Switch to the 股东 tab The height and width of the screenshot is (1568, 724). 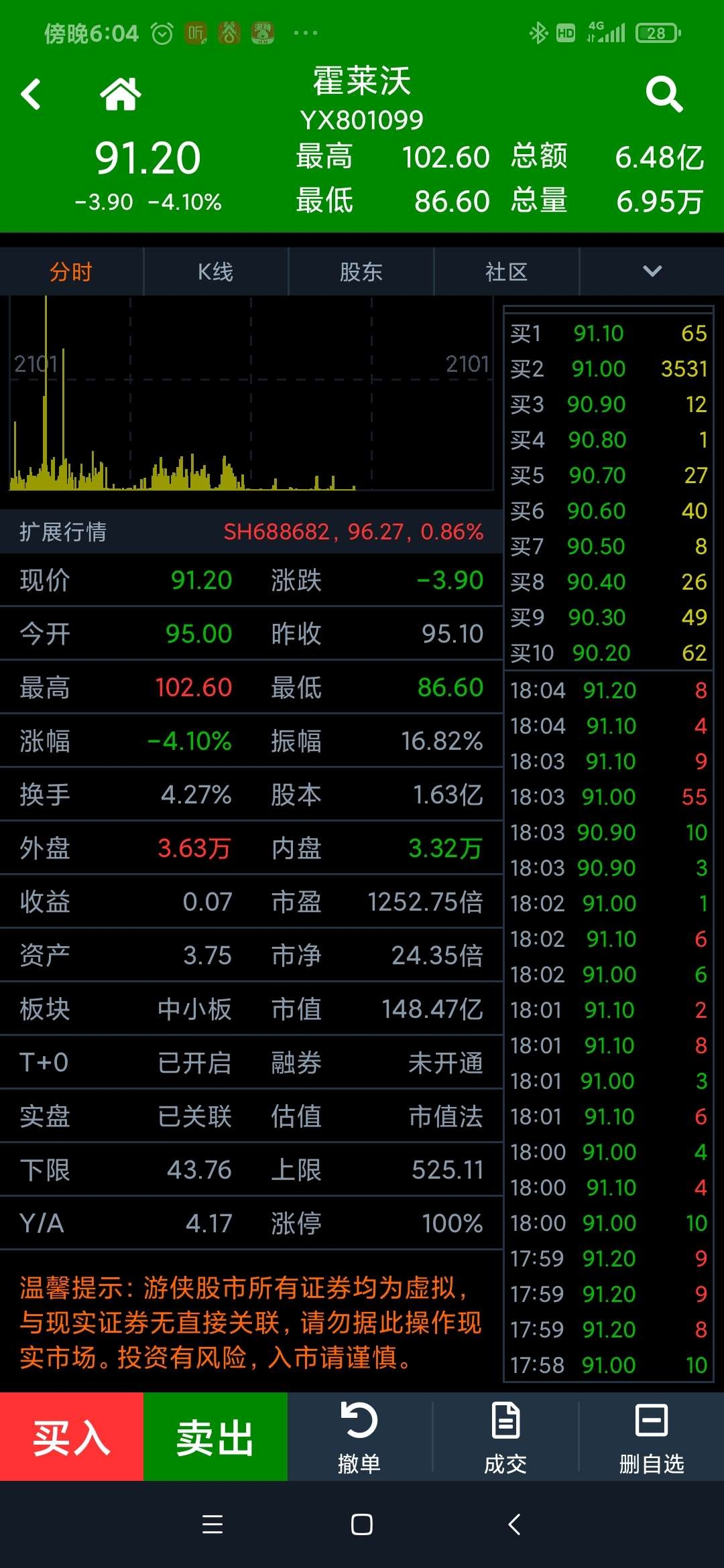[x=361, y=271]
